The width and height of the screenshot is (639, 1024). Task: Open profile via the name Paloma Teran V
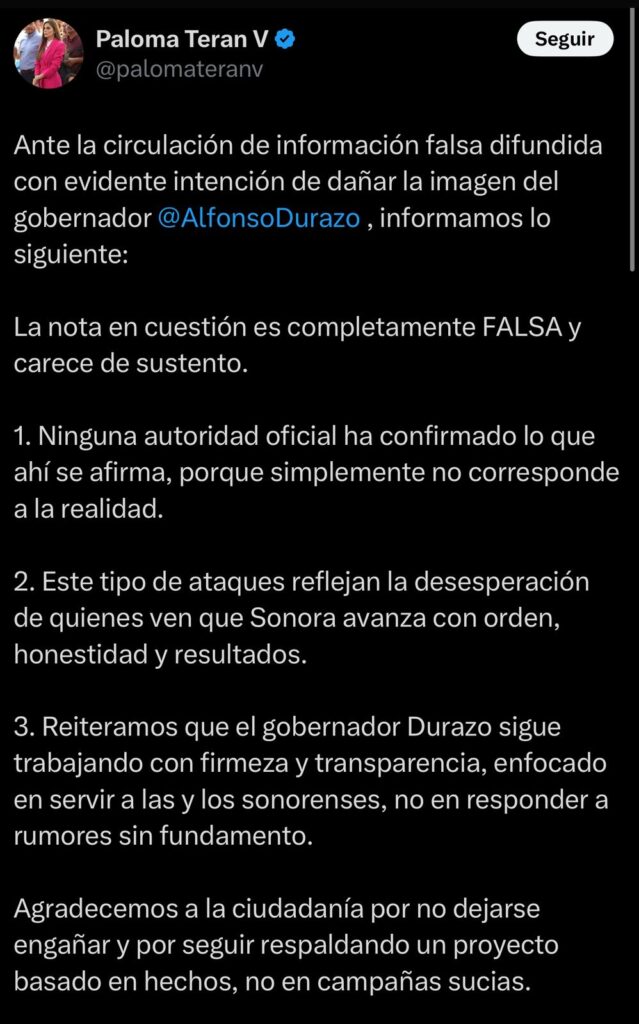point(182,39)
